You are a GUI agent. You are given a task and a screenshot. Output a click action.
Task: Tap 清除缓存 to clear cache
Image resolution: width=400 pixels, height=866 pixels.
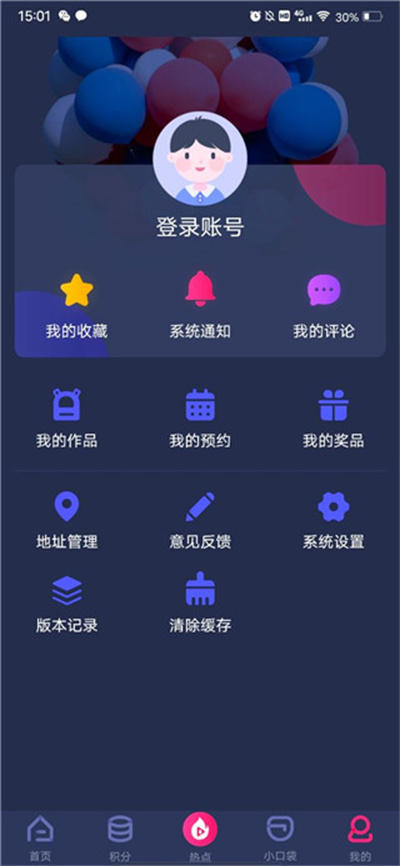(200, 603)
